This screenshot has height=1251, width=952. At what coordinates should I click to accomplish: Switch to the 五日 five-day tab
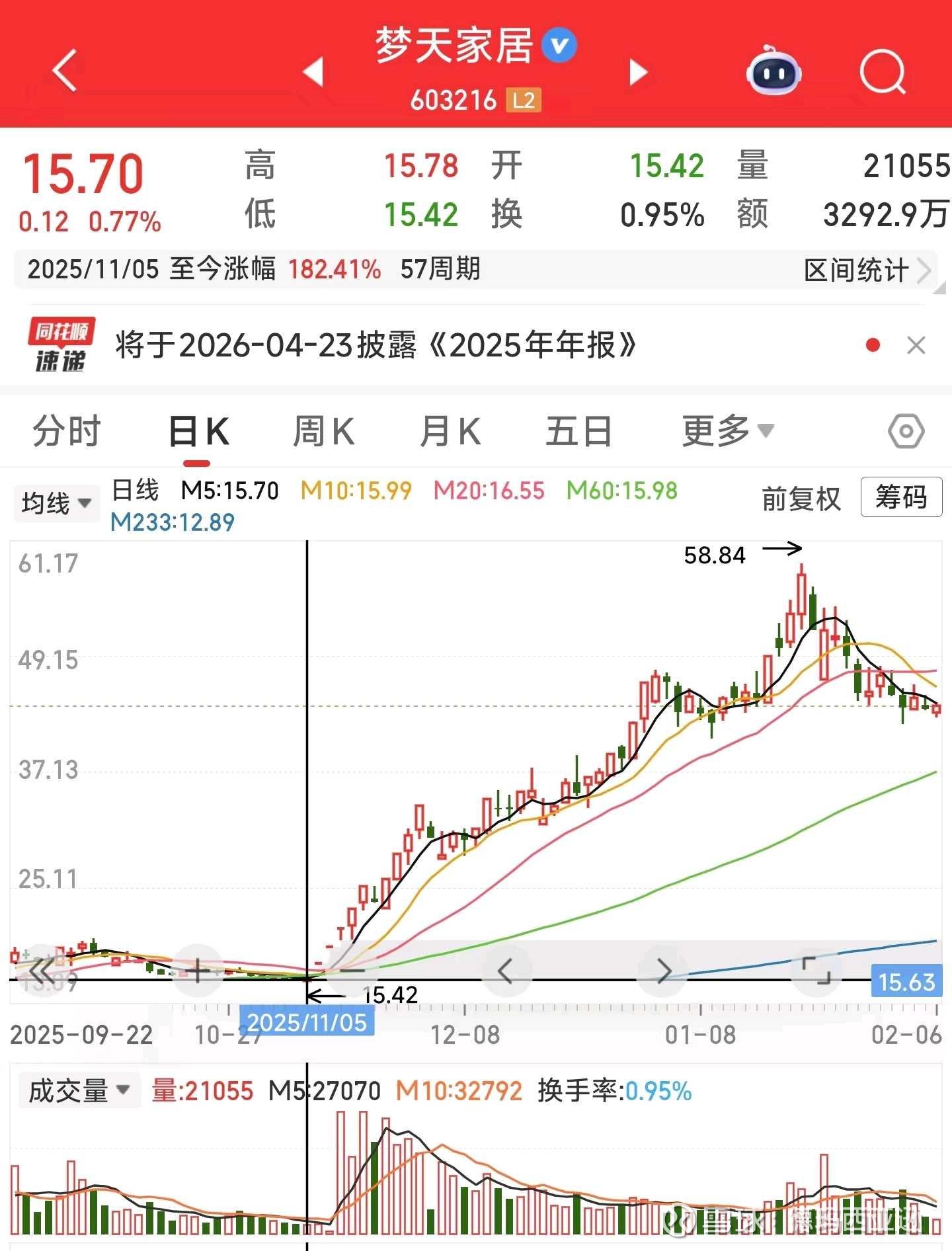(578, 432)
